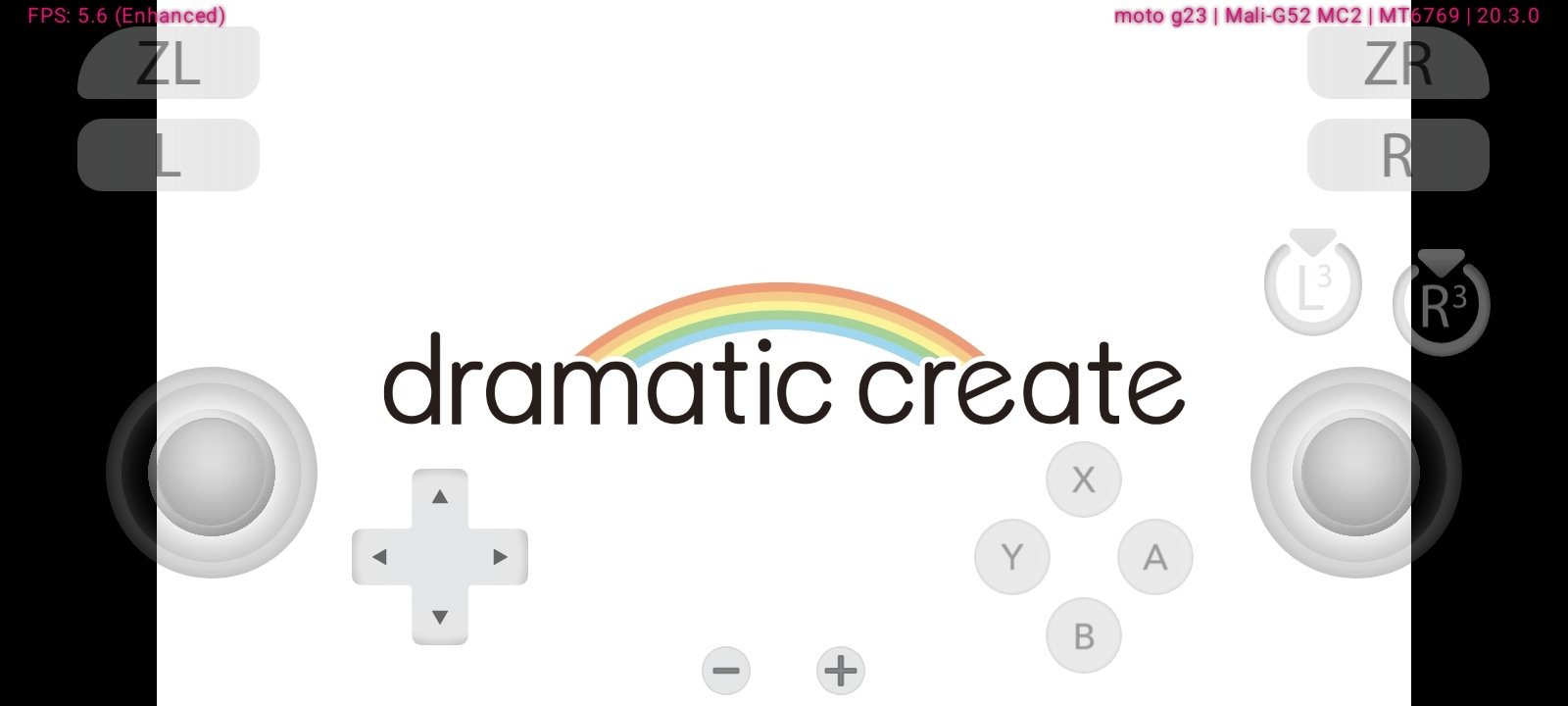Tap D-pad right arrow
This screenshot has width=1568, height=706.
500,557
